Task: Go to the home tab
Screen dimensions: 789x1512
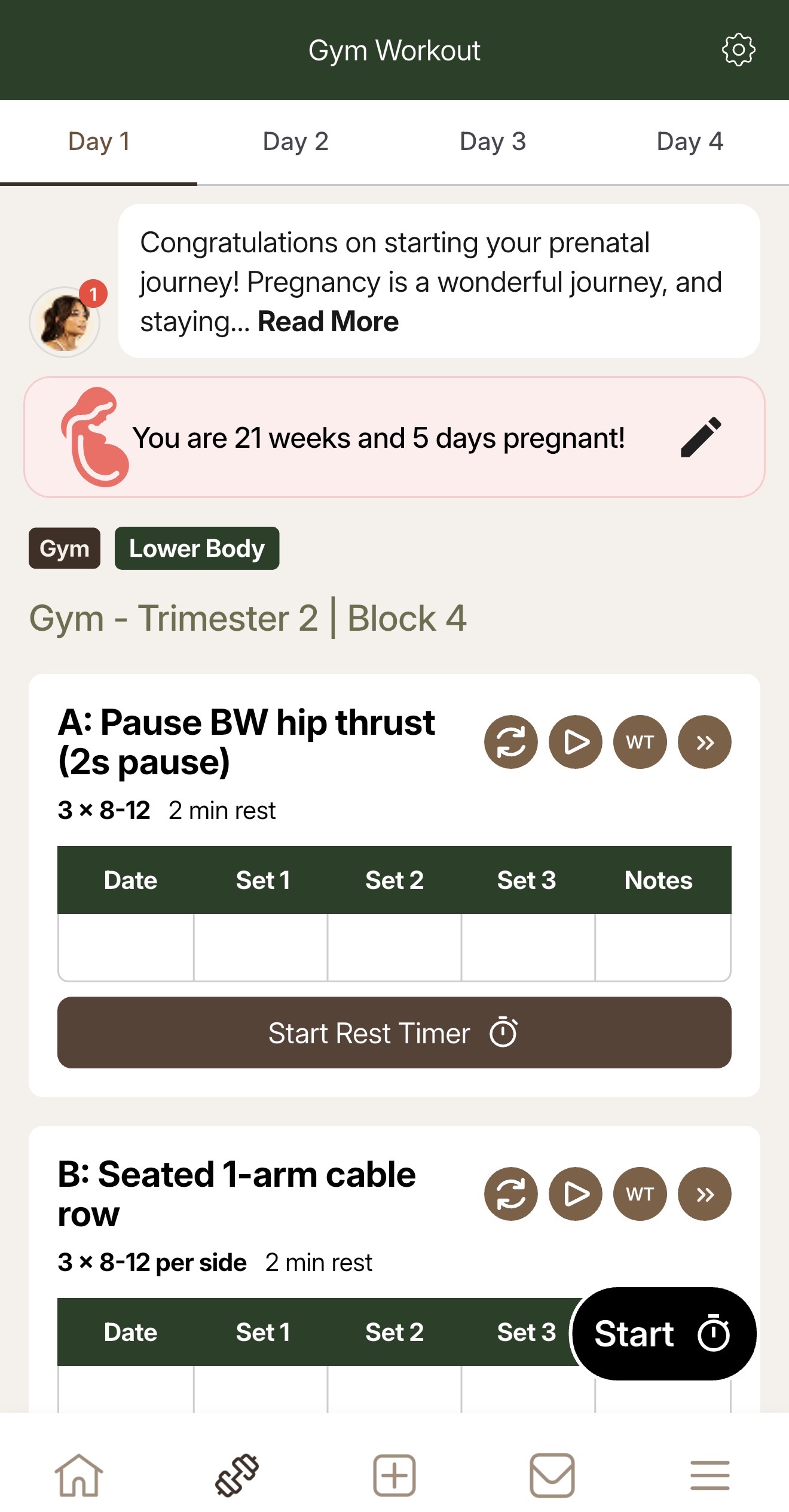Action: click(79, 1476)
